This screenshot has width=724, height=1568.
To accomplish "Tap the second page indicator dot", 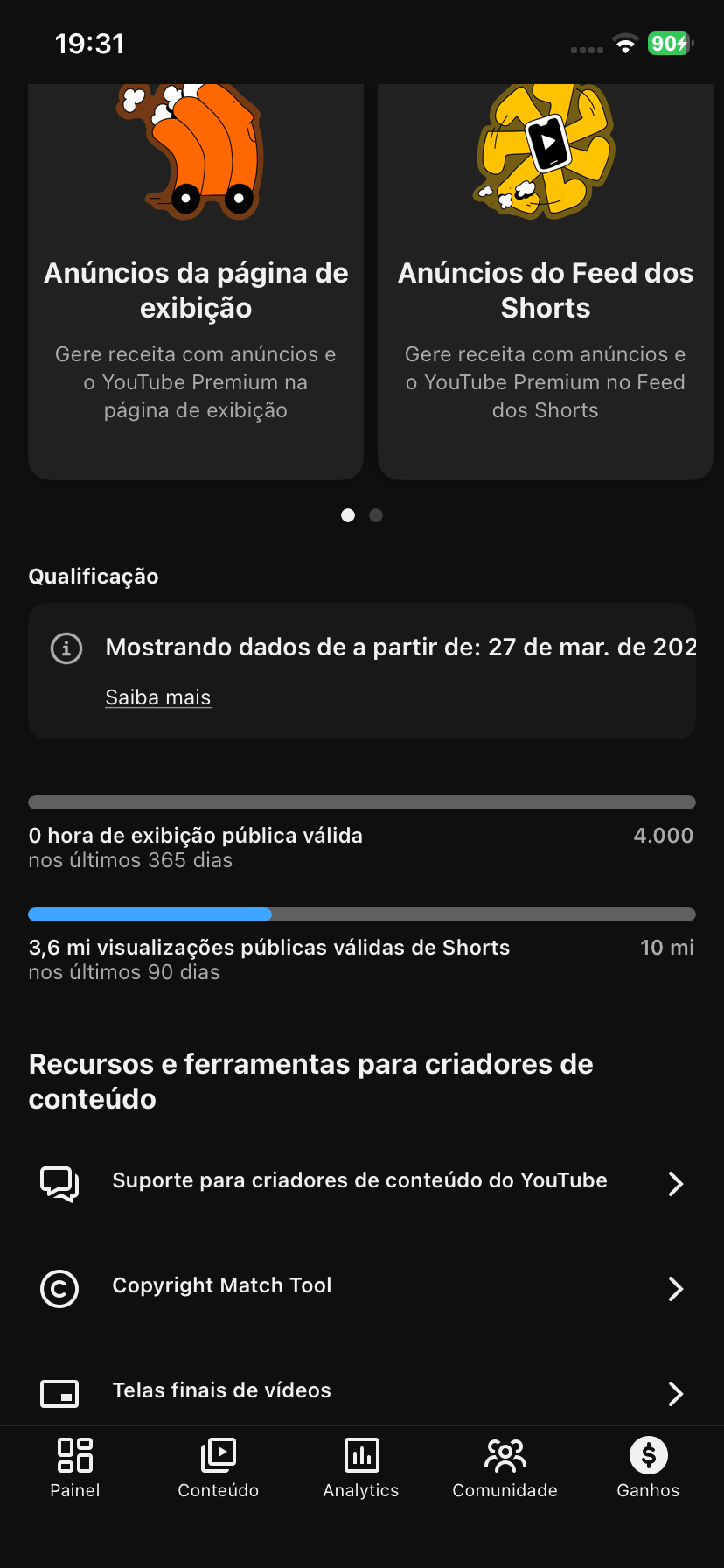I will [376, 515].
